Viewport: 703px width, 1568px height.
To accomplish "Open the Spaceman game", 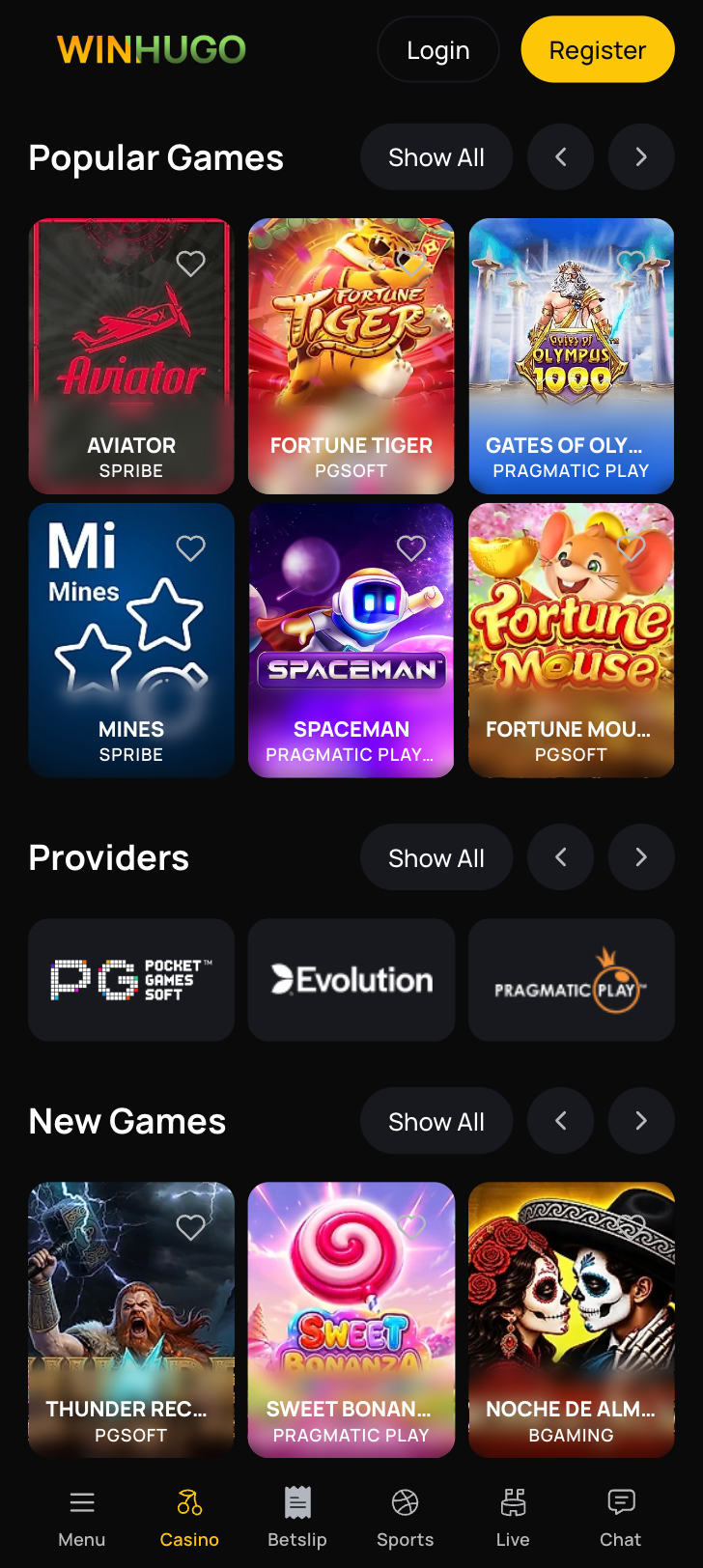I will (351, 640).
